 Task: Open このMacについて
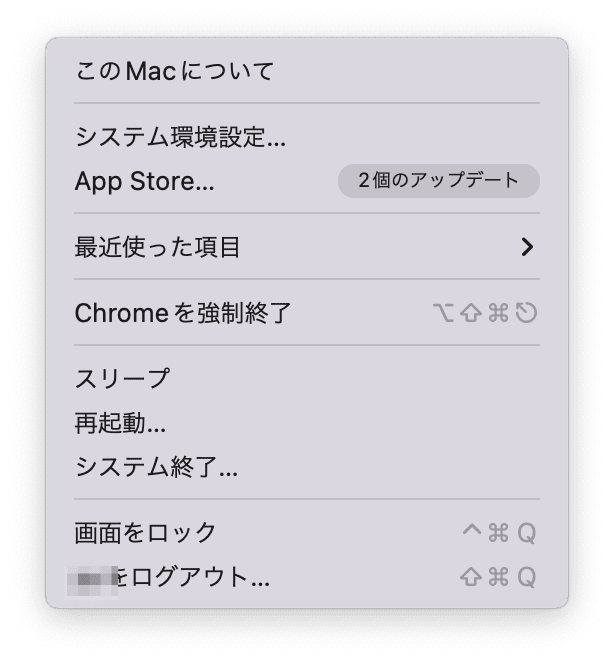coord(174,71)
